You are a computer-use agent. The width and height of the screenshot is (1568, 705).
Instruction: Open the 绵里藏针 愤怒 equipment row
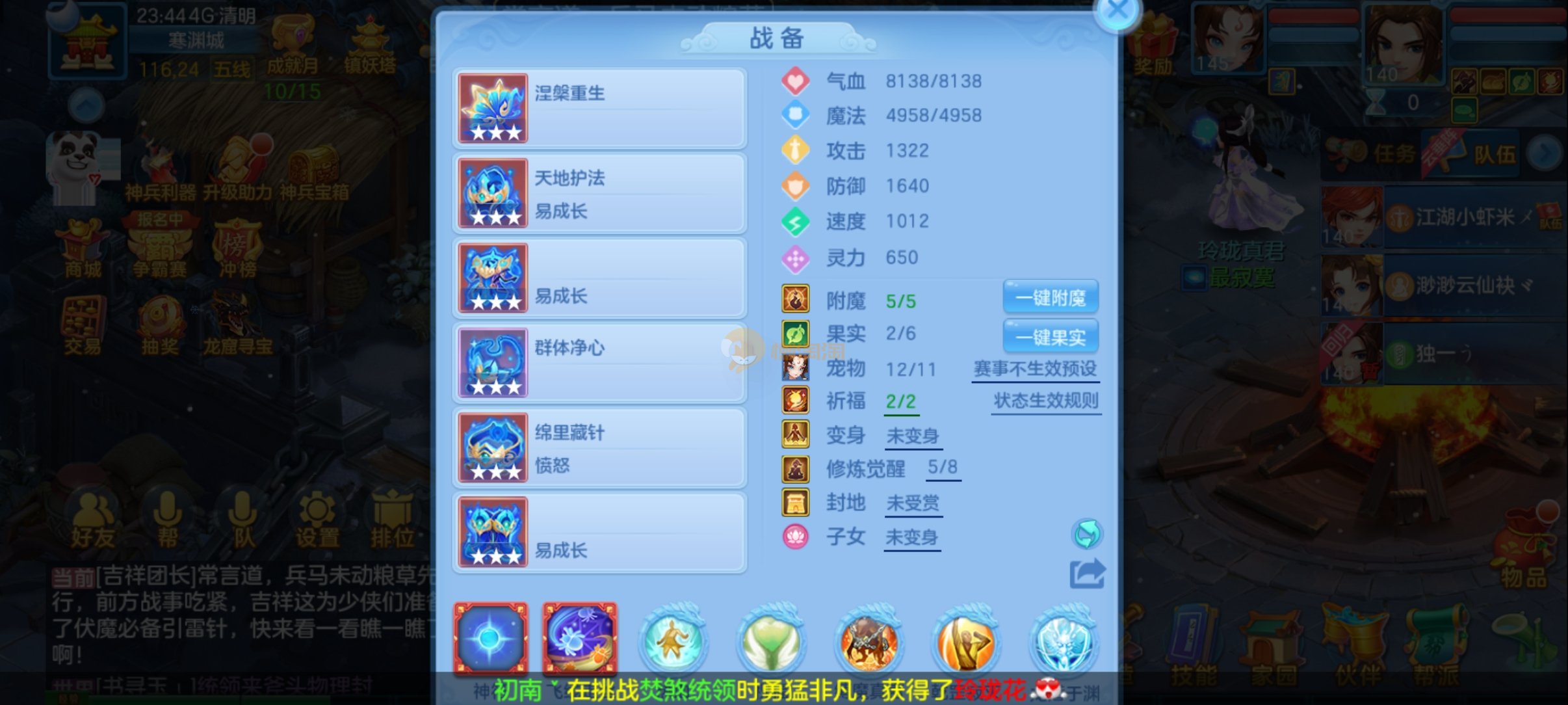pos(599,447)
